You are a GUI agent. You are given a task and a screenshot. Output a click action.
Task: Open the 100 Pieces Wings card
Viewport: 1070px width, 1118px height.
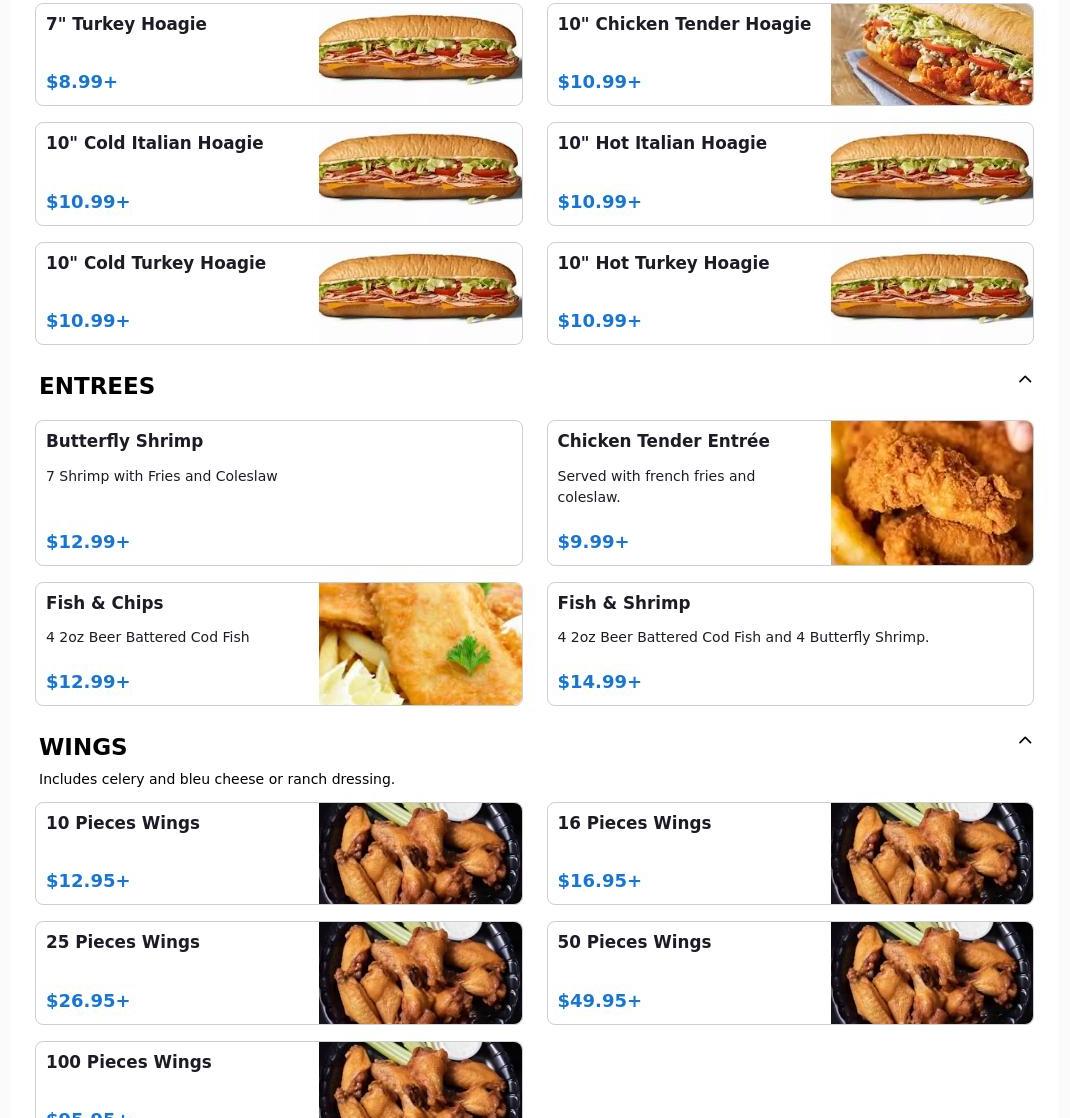pyautogui.click(x=278, y=1082)
